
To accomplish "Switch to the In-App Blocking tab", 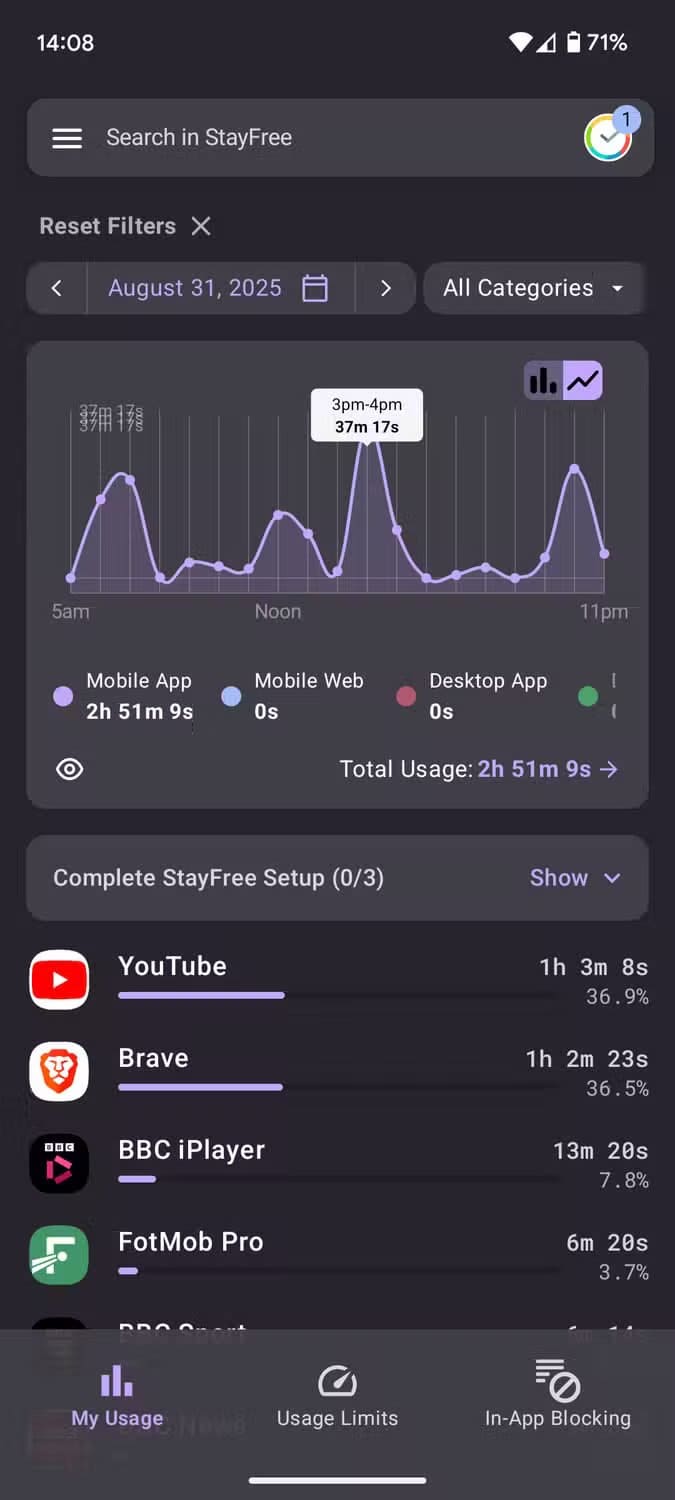I will (558, 1398).
